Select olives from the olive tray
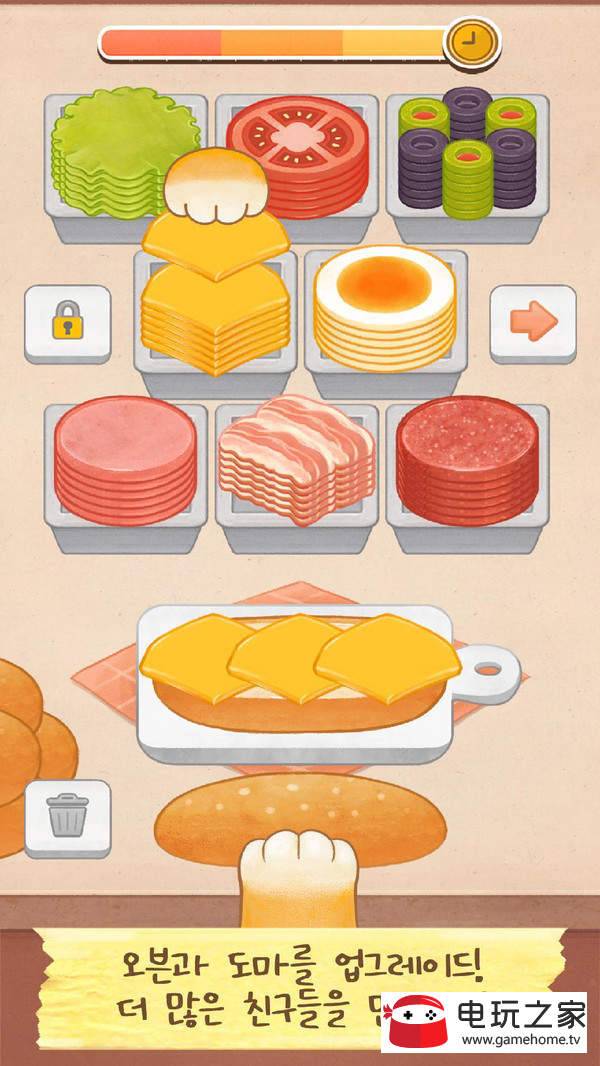The image size is (600, 1066). (467, 155)
